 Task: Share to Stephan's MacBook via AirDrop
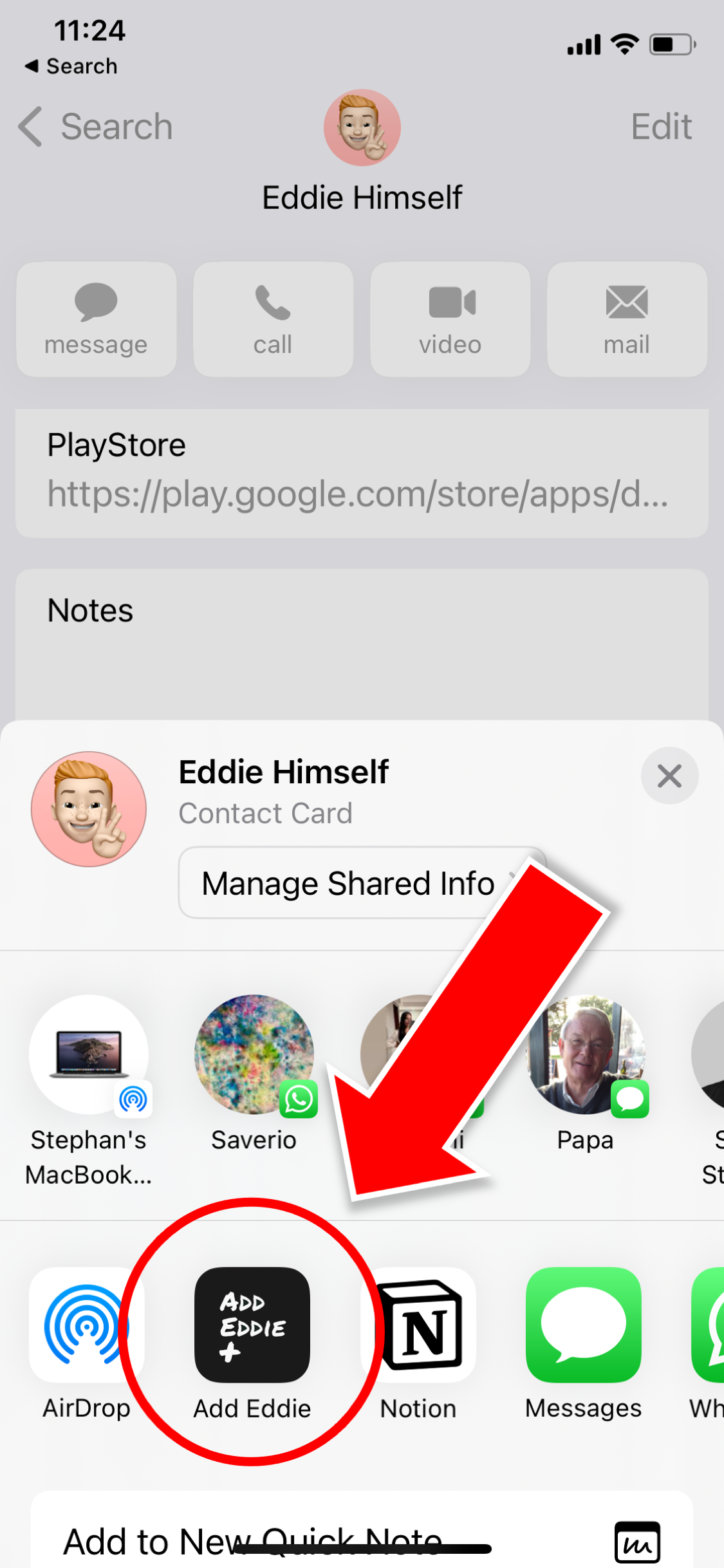[x=89, y=1056]
